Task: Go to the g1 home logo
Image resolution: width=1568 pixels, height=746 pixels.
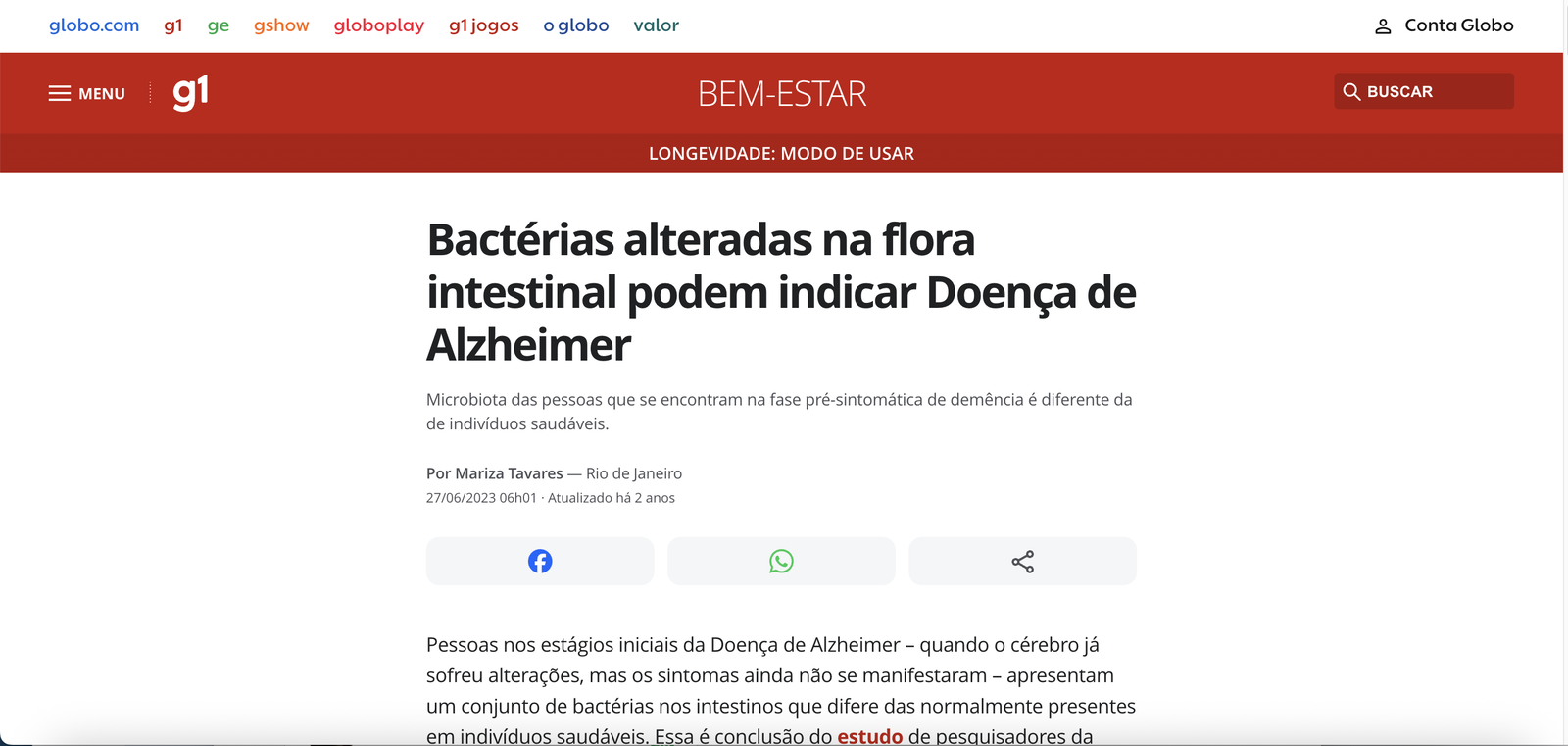Action: click(190, 93)
